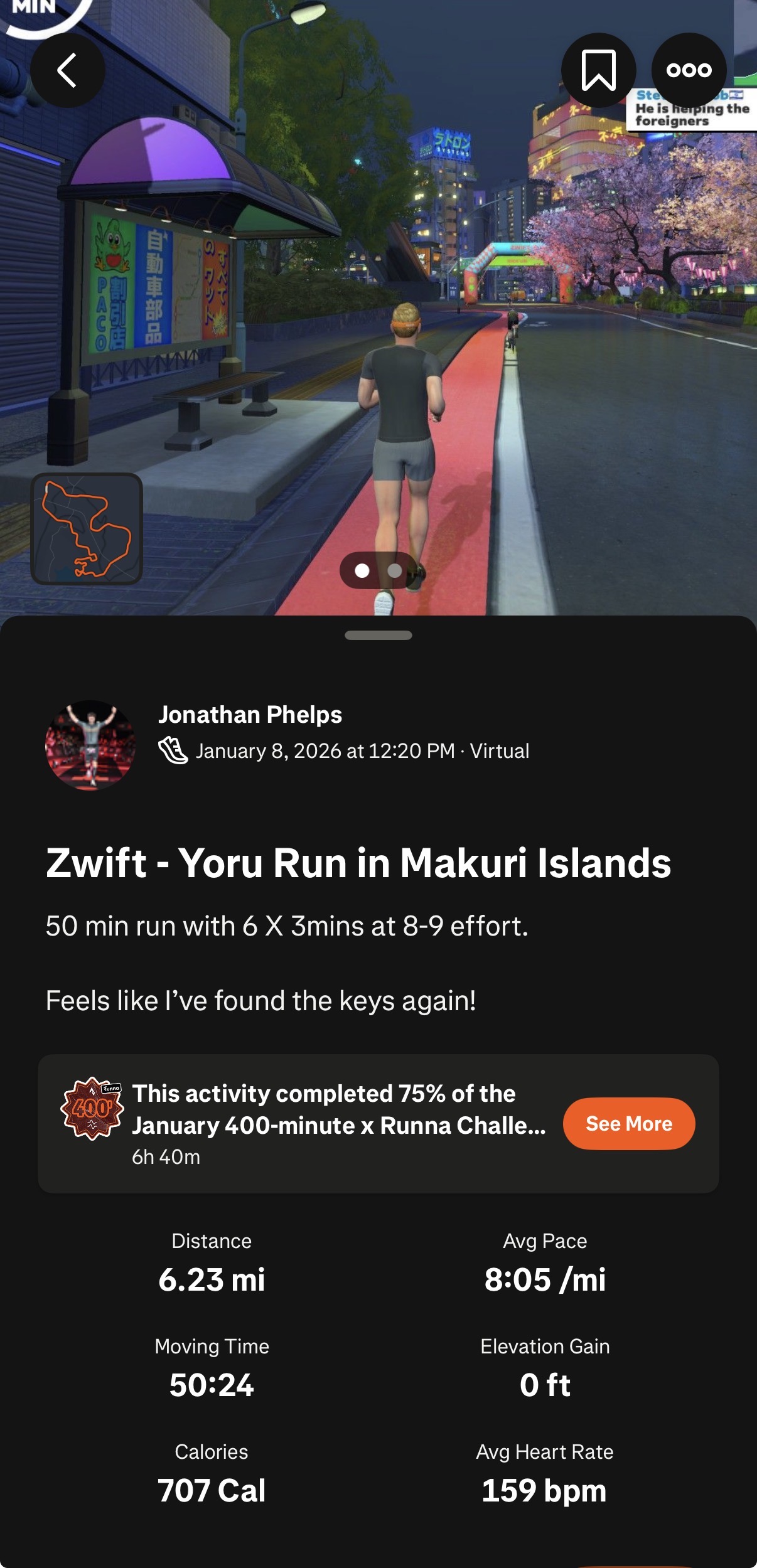
Task: Tap the 6h 40m challenge progress indicator
Action: [164, 1156]
